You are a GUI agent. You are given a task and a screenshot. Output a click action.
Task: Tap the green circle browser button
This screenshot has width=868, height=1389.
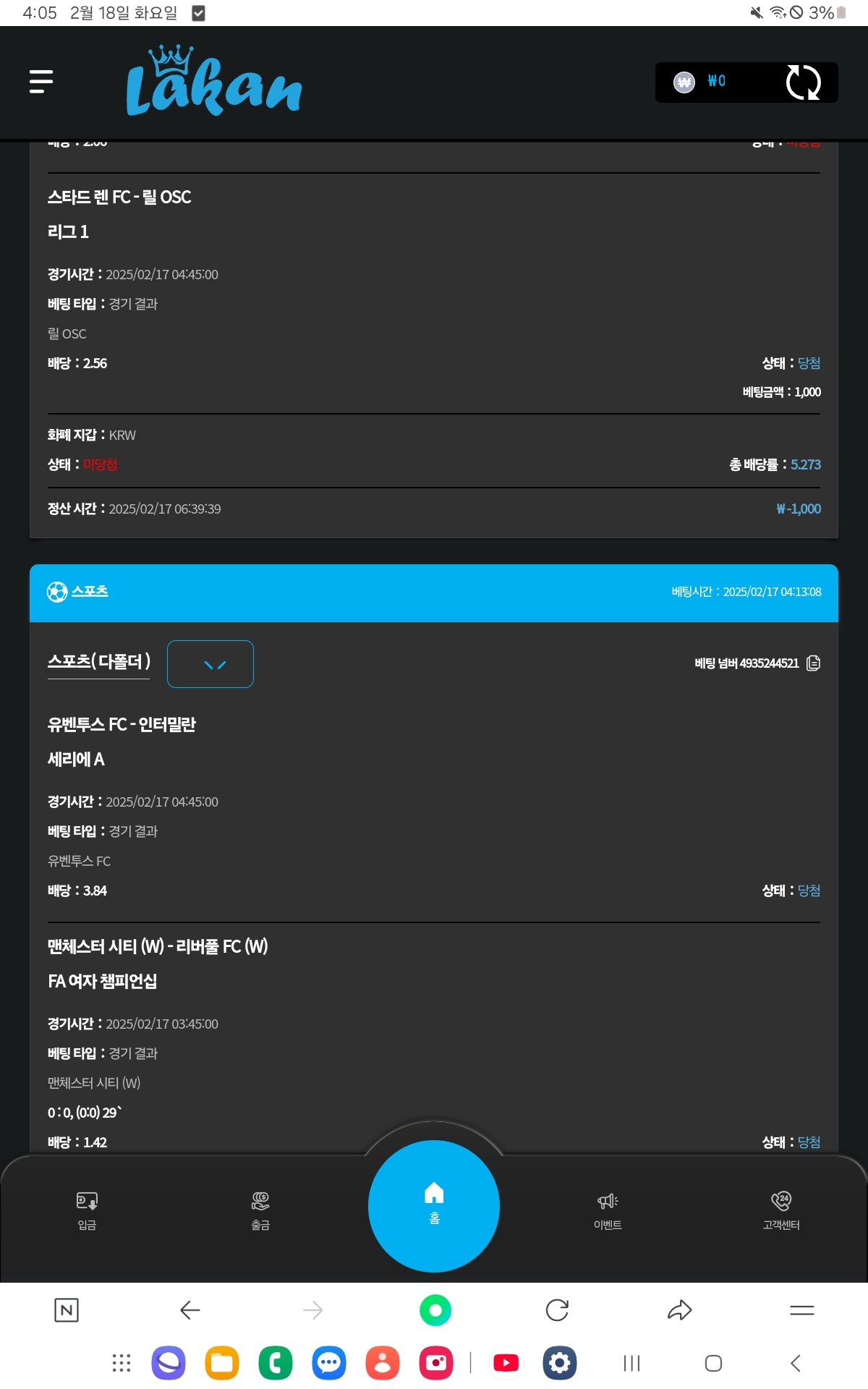(x=435, y=1310)
